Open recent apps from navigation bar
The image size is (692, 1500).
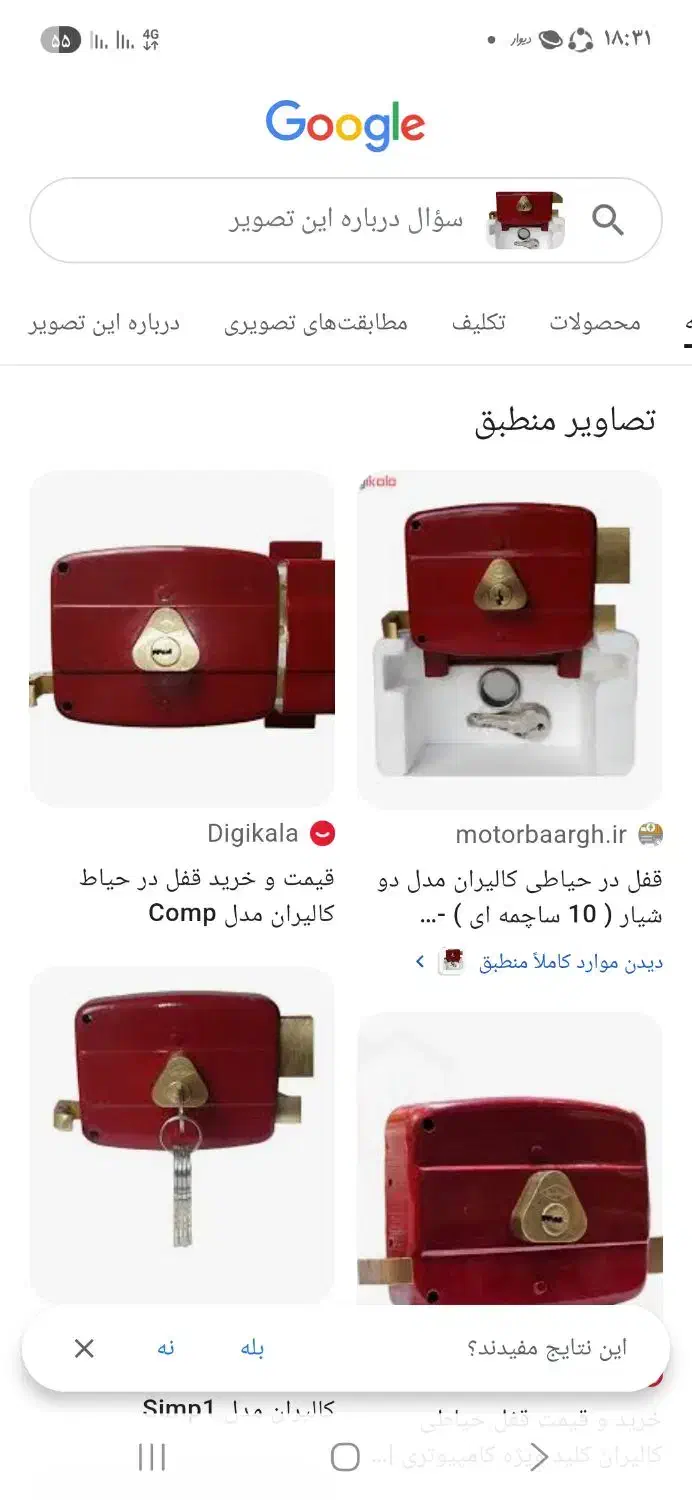click(x=152, y=1457)
